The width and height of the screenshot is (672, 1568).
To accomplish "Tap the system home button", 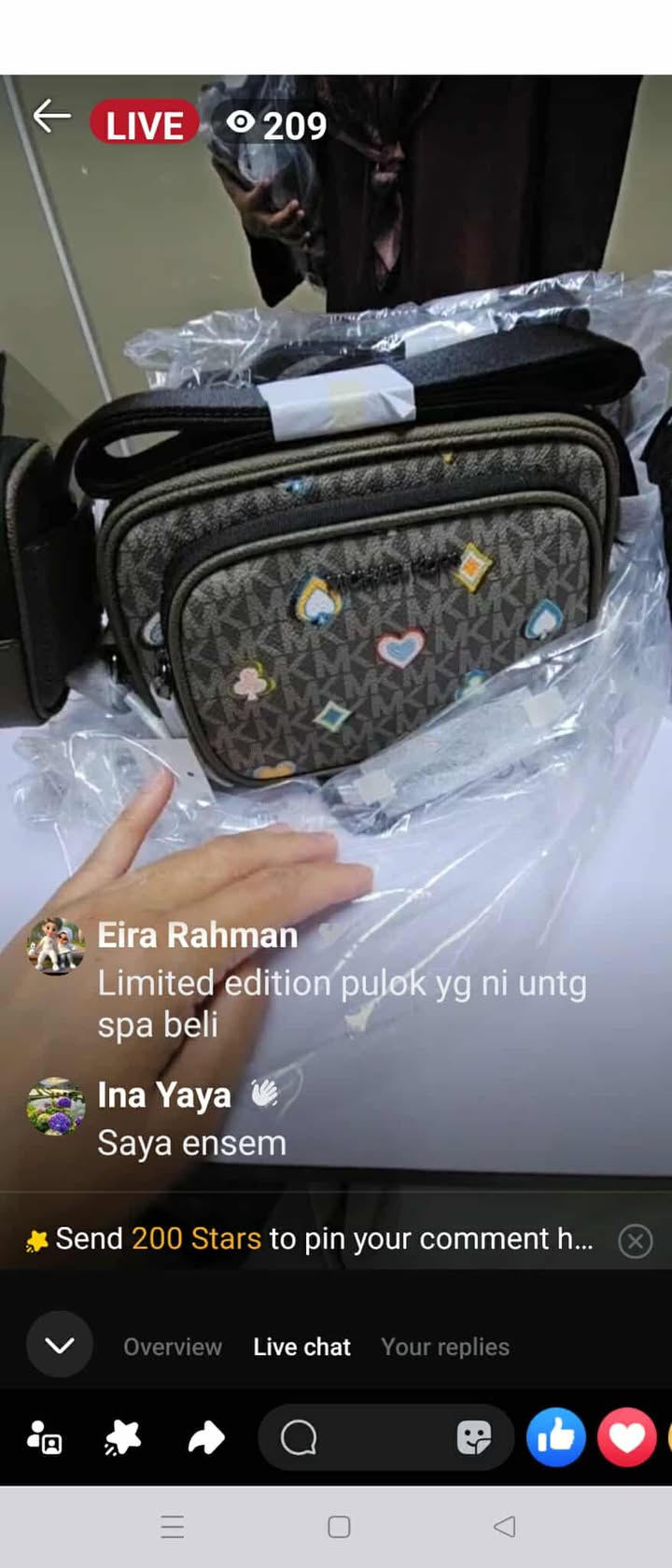I will pyautogui.click(x=339, y=1527).
